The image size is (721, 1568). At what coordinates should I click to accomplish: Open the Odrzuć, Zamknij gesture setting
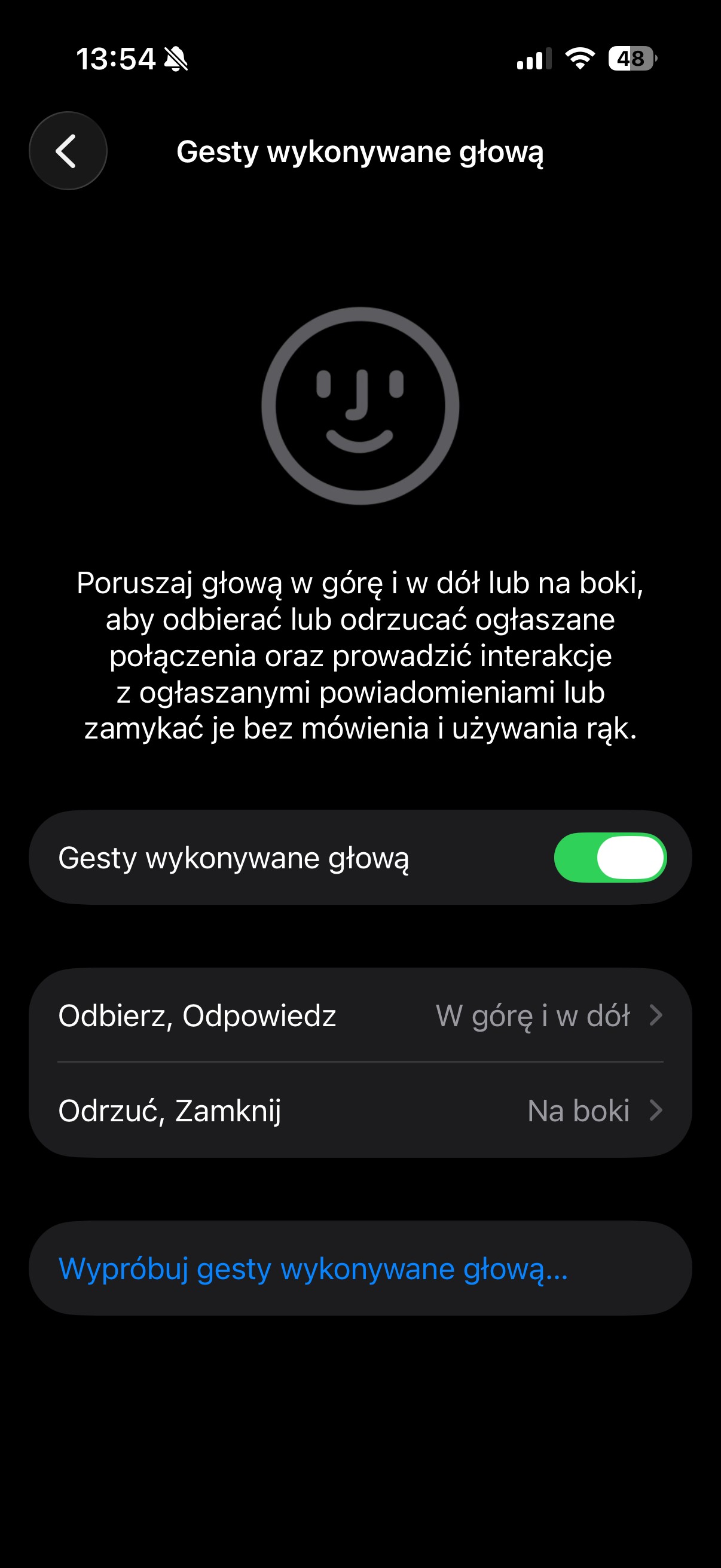tap(360, 1111)
